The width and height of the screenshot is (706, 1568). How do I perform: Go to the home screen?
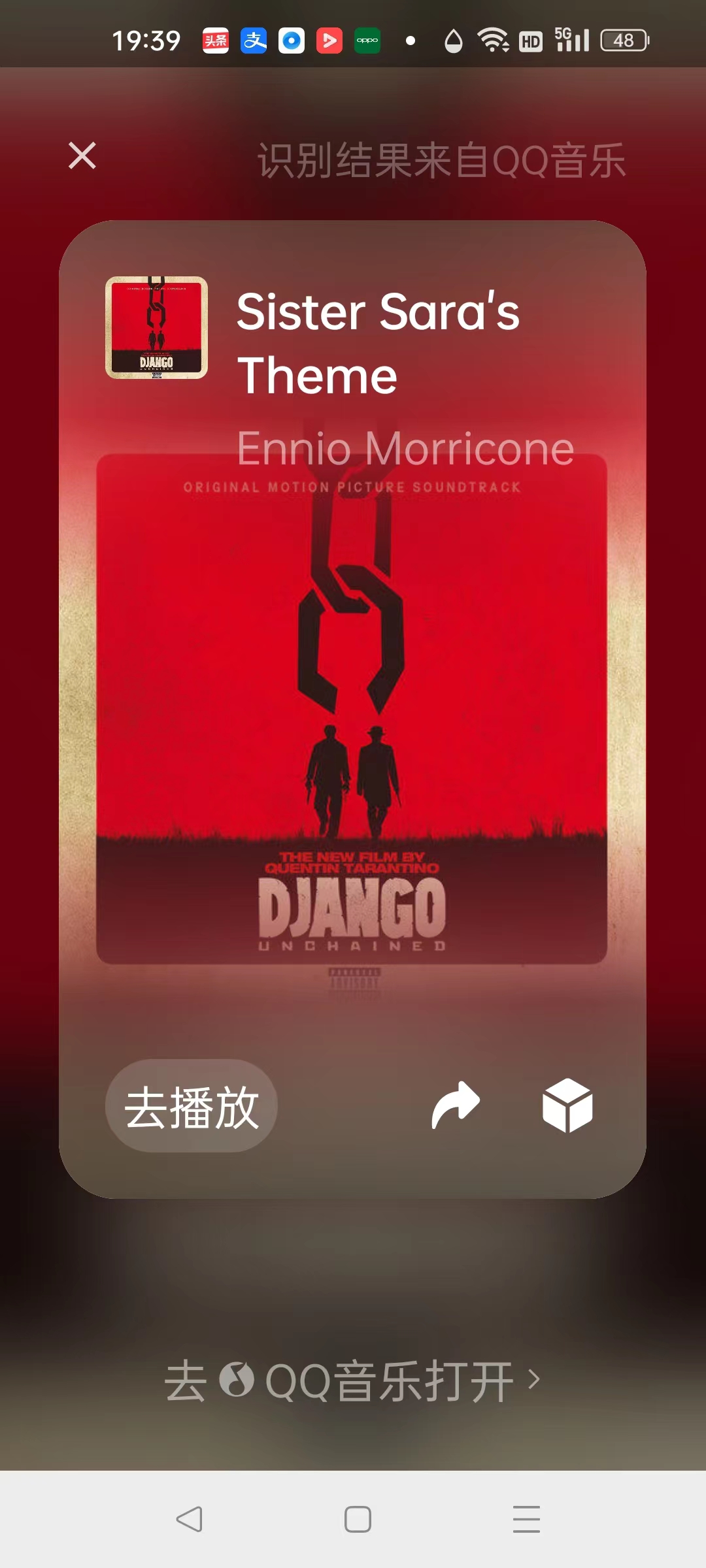pyautogui.click(x=358, y=1519)
